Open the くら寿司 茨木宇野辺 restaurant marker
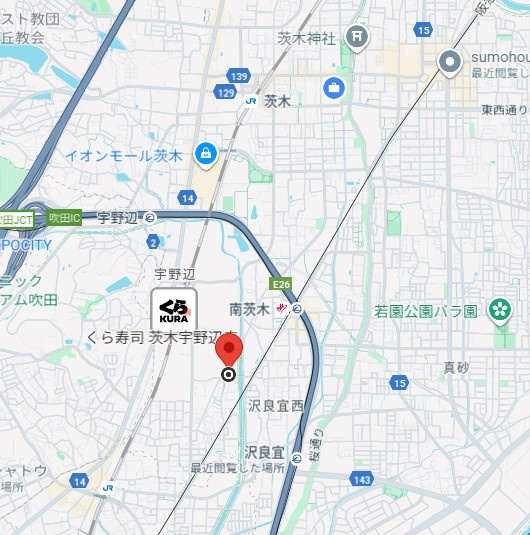Image resolution: width=530 pixels, height=535 pixels. 174,309
